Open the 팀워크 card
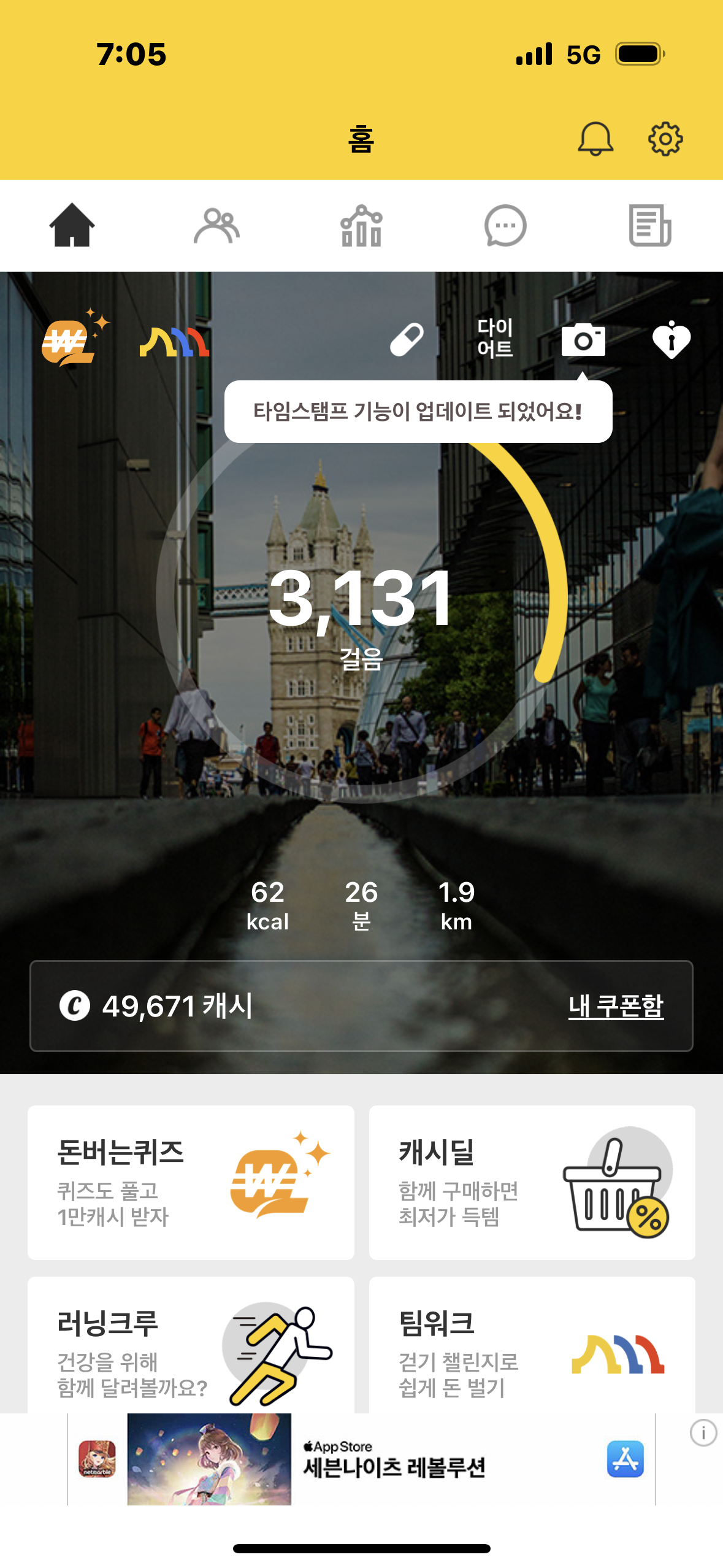Screen dimensions: 723x1568 (x=532, y=1347)
